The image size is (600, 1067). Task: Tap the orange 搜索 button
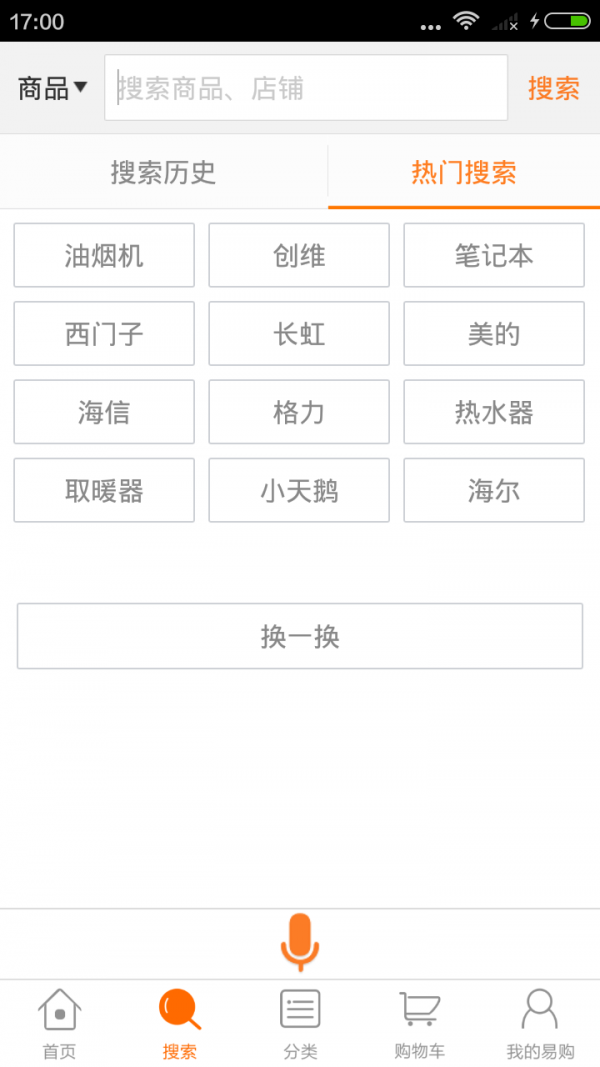coord(553,88)
